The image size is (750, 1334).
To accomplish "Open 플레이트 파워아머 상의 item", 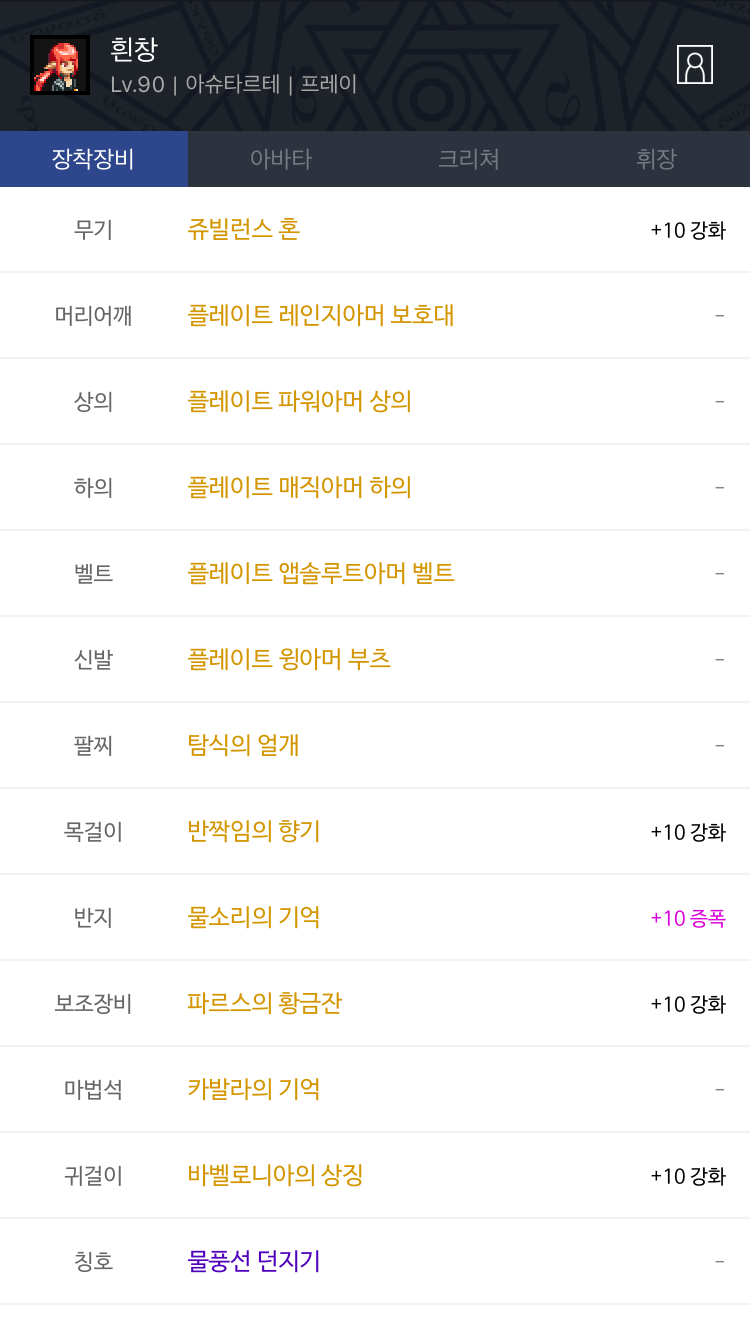I will 300,402.
